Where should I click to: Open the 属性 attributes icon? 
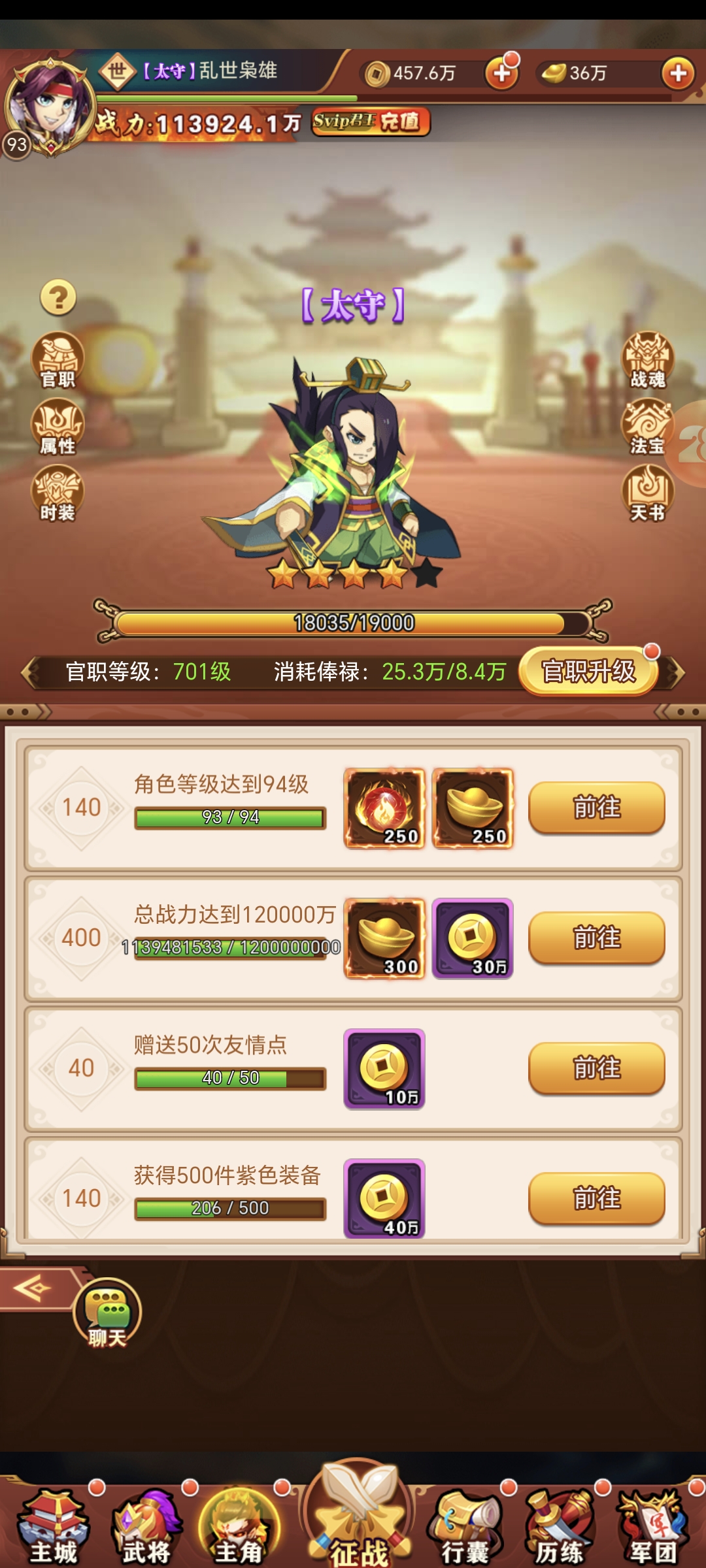coord(58,427)
